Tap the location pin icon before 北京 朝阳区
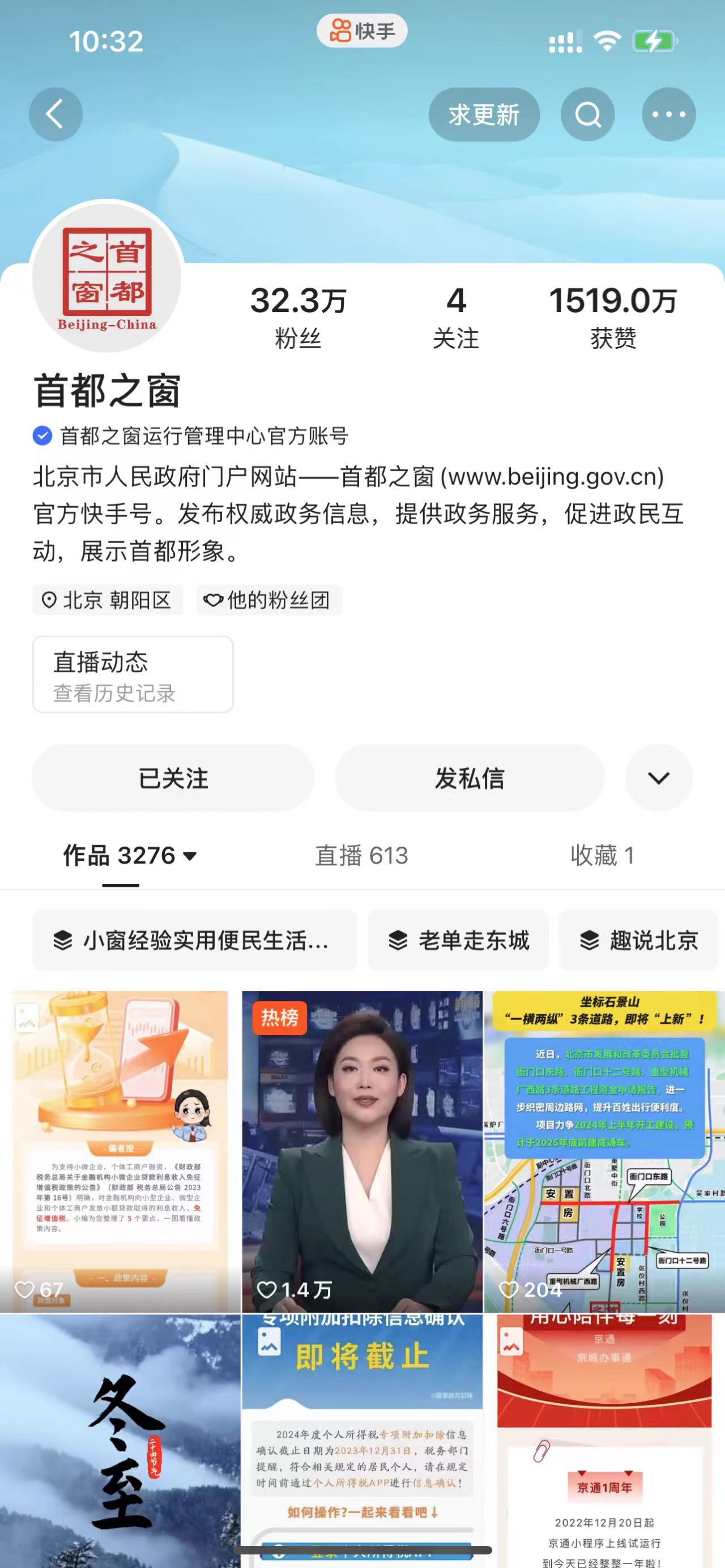Screen dimensions: 725x1568 [x=49, y=600]
